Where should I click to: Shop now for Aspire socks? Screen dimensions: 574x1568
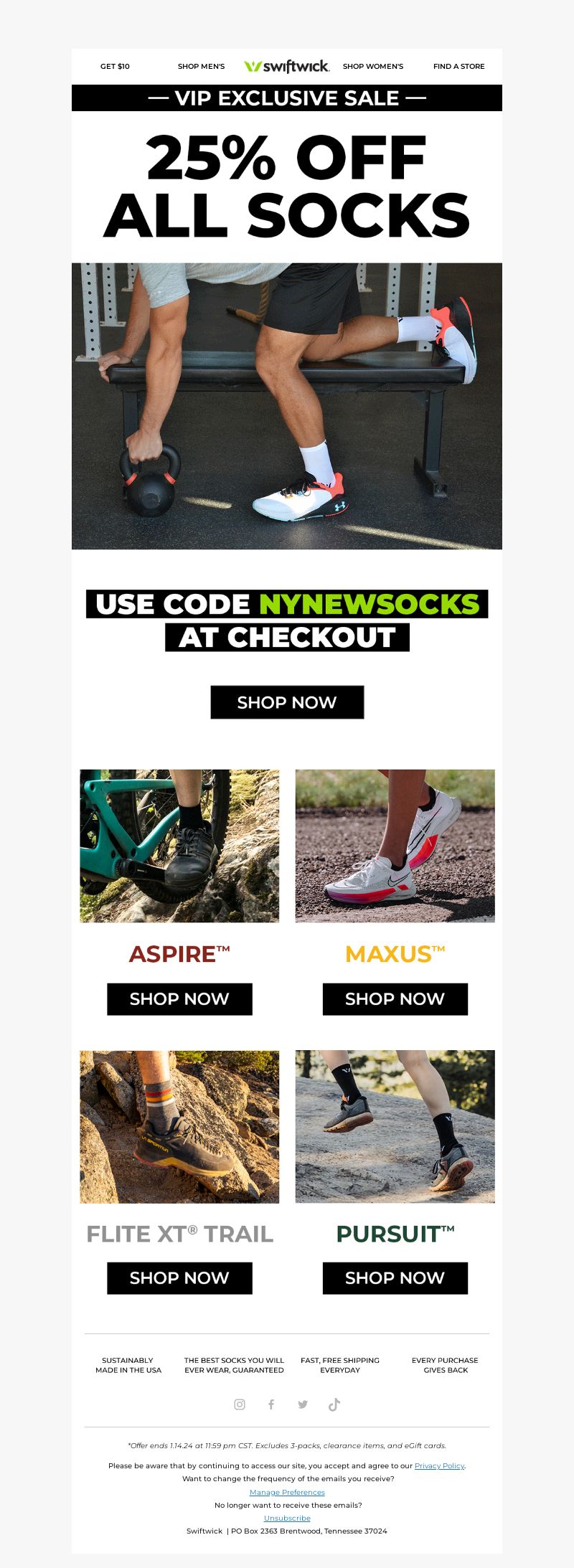[179, 998]
